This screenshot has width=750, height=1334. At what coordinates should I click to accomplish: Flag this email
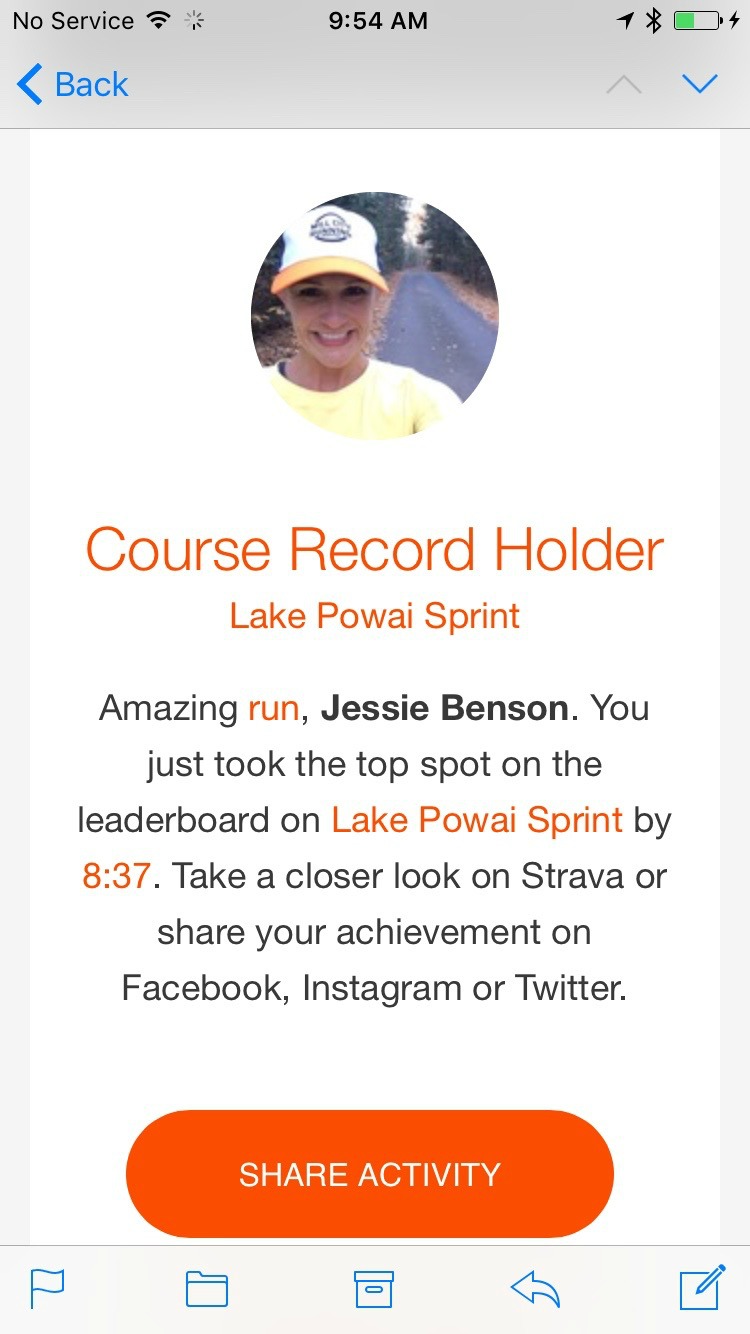click(47, 1288)
